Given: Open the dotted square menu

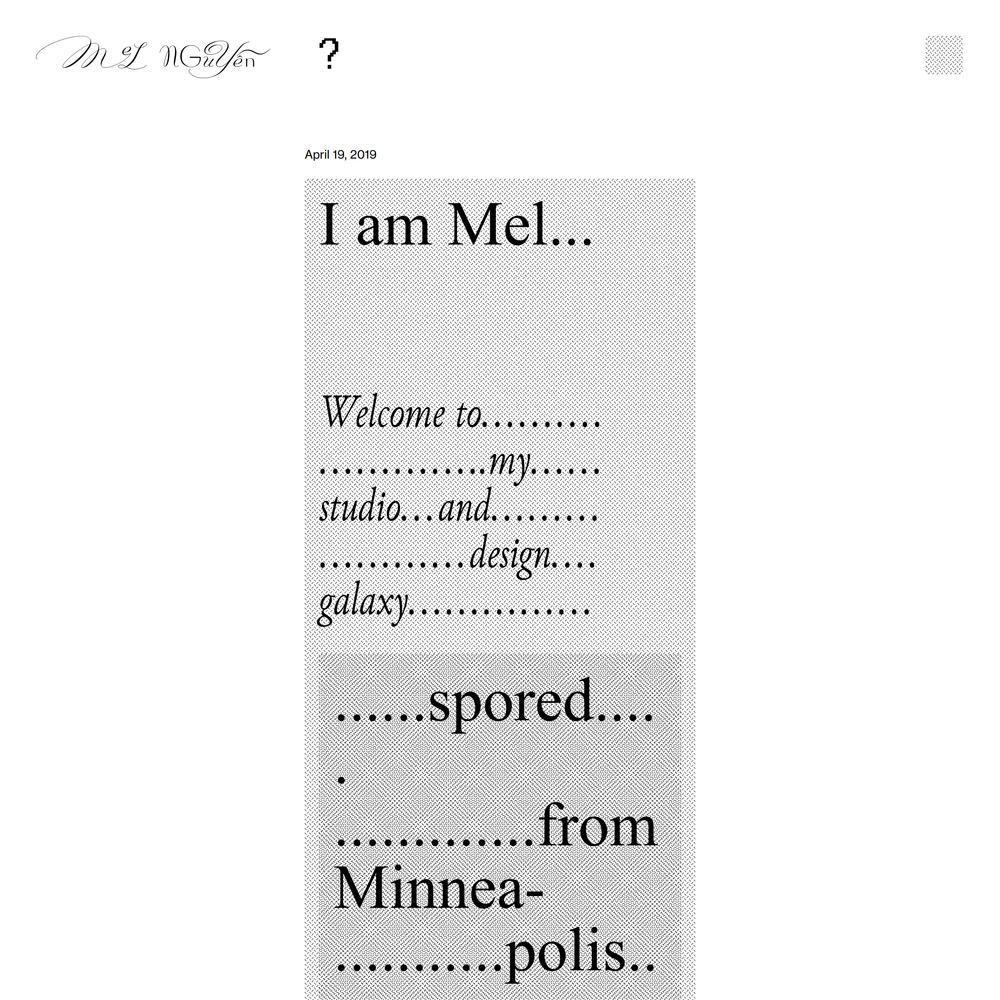Looking at the screenshot, I should click(x=943, y=55).
